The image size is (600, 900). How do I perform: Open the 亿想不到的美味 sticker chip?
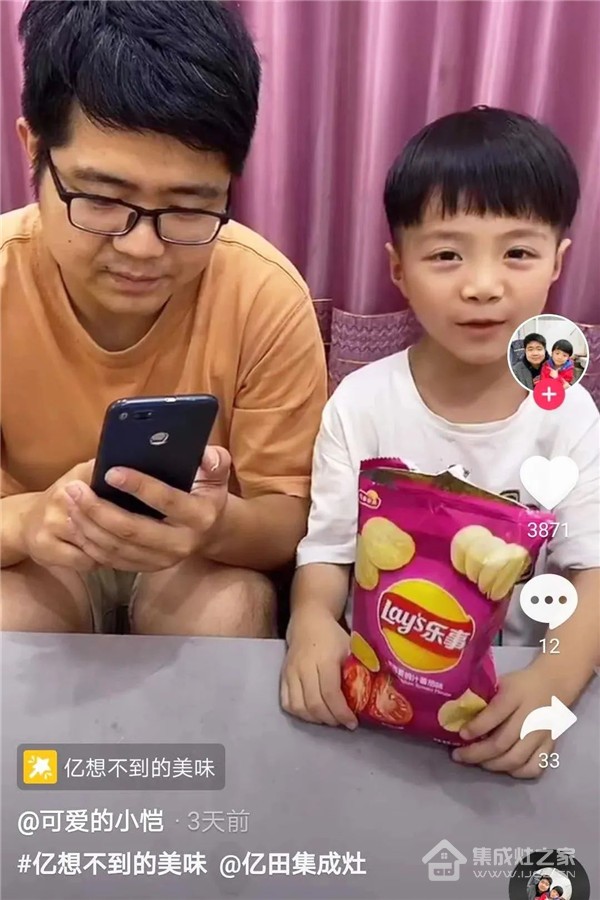pyautogui.click(x=121, y=767)
